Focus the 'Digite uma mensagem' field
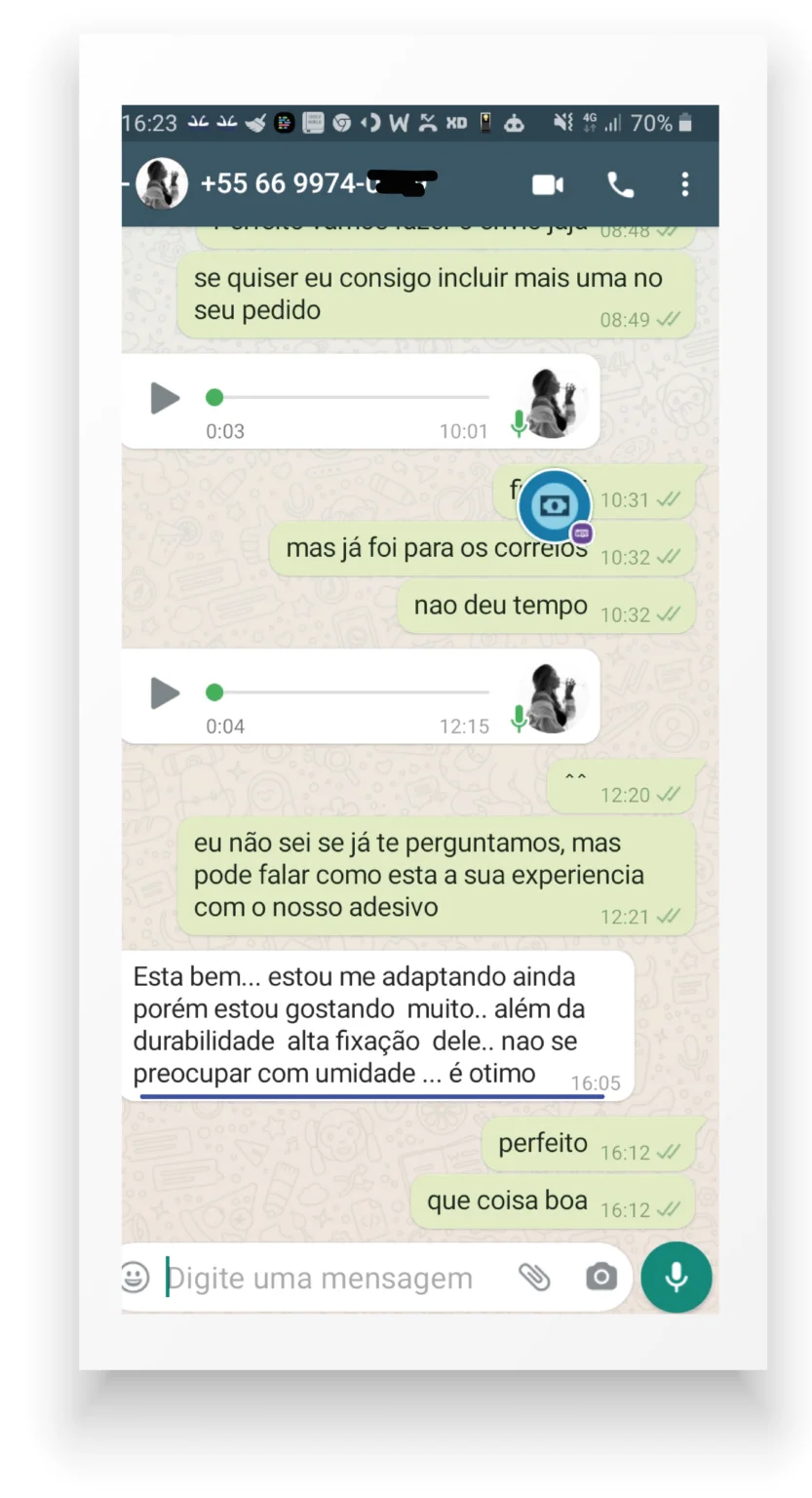The width and height of the screenshot is (812, 1498). point(331,1278)
